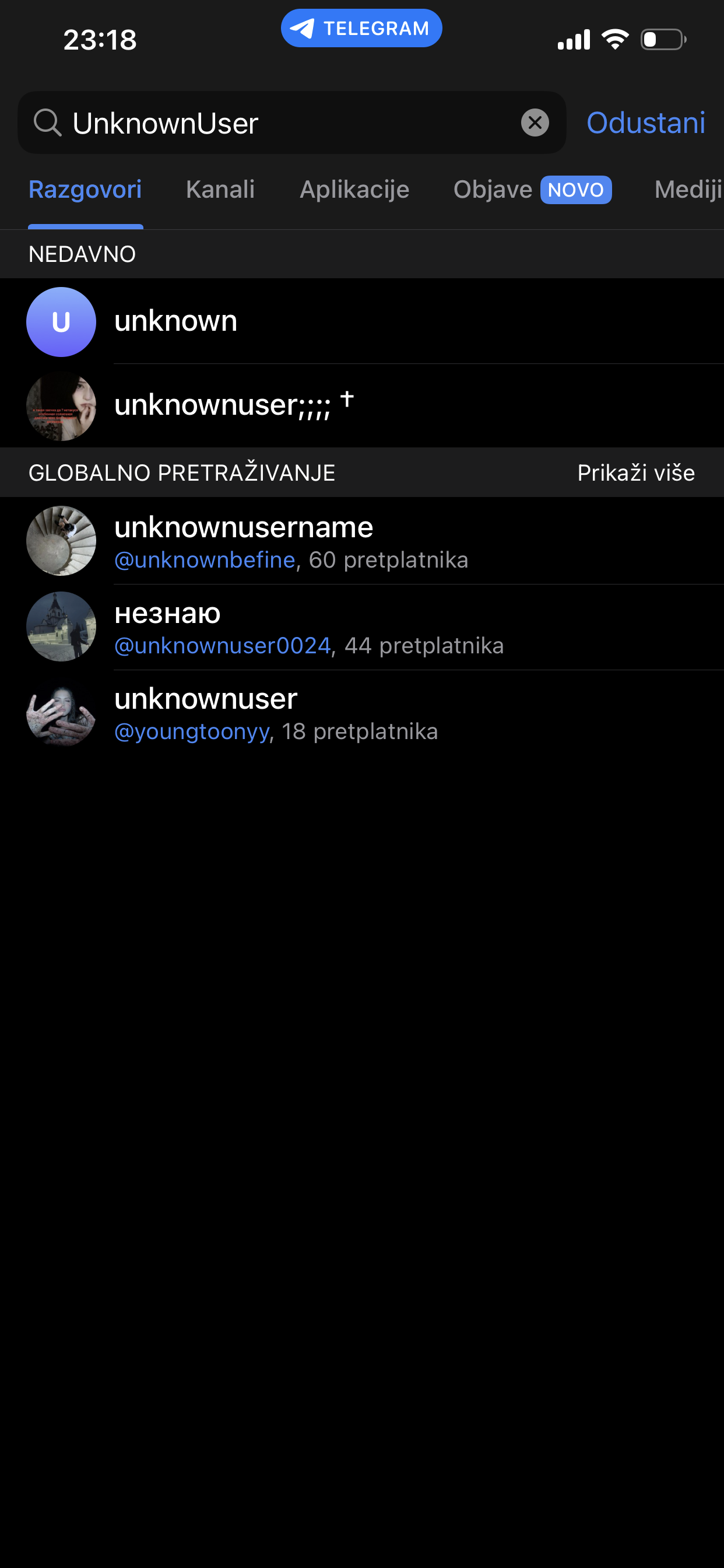The height and width of the screenshot is (1568, 724).
Task: Show more global results via Prikaži više
Action: (636, 473)
